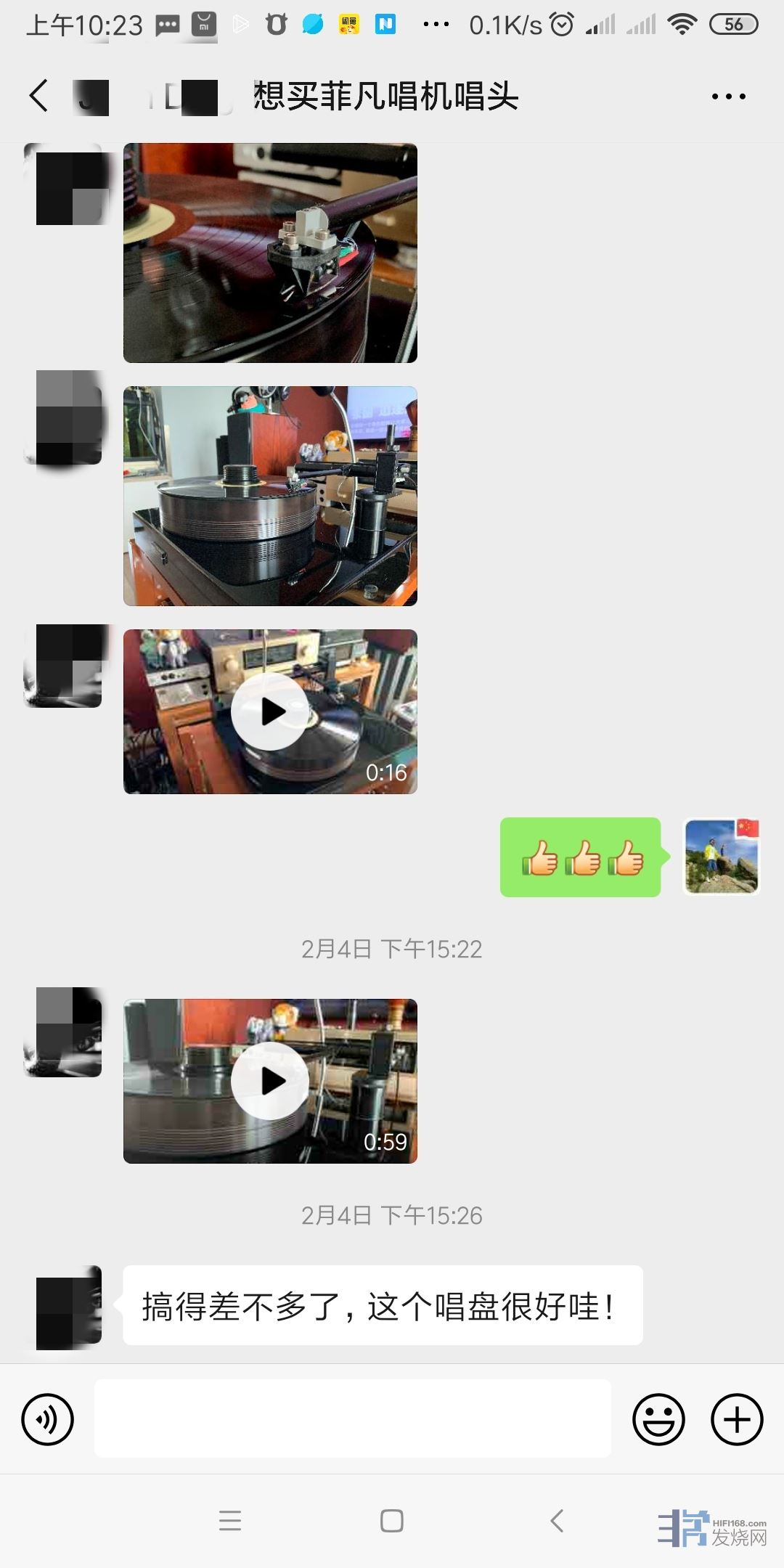Play the 0:16 video

270,711
